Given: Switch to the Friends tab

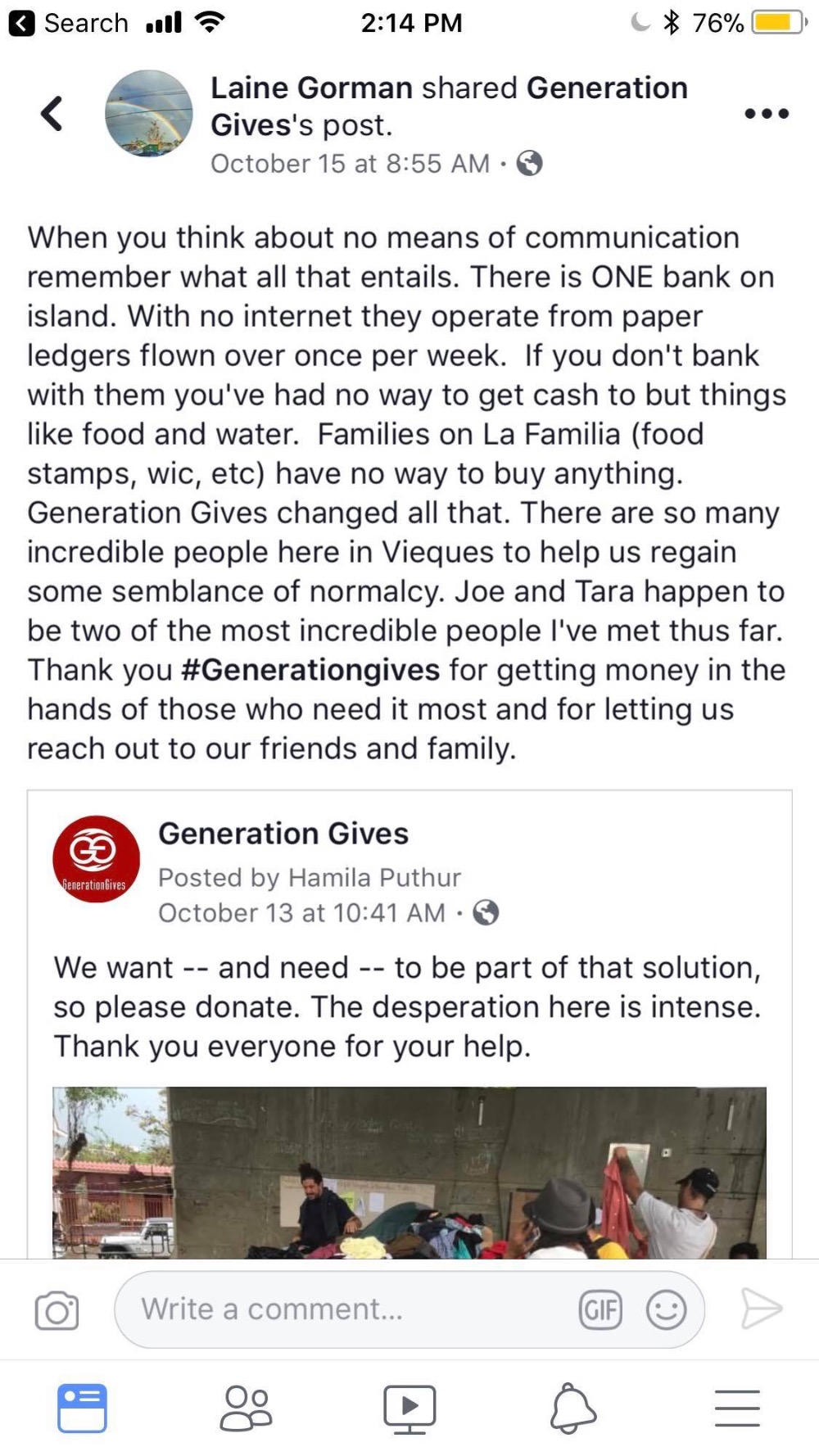Looking at the screenshot, I should pos(246,1409).
